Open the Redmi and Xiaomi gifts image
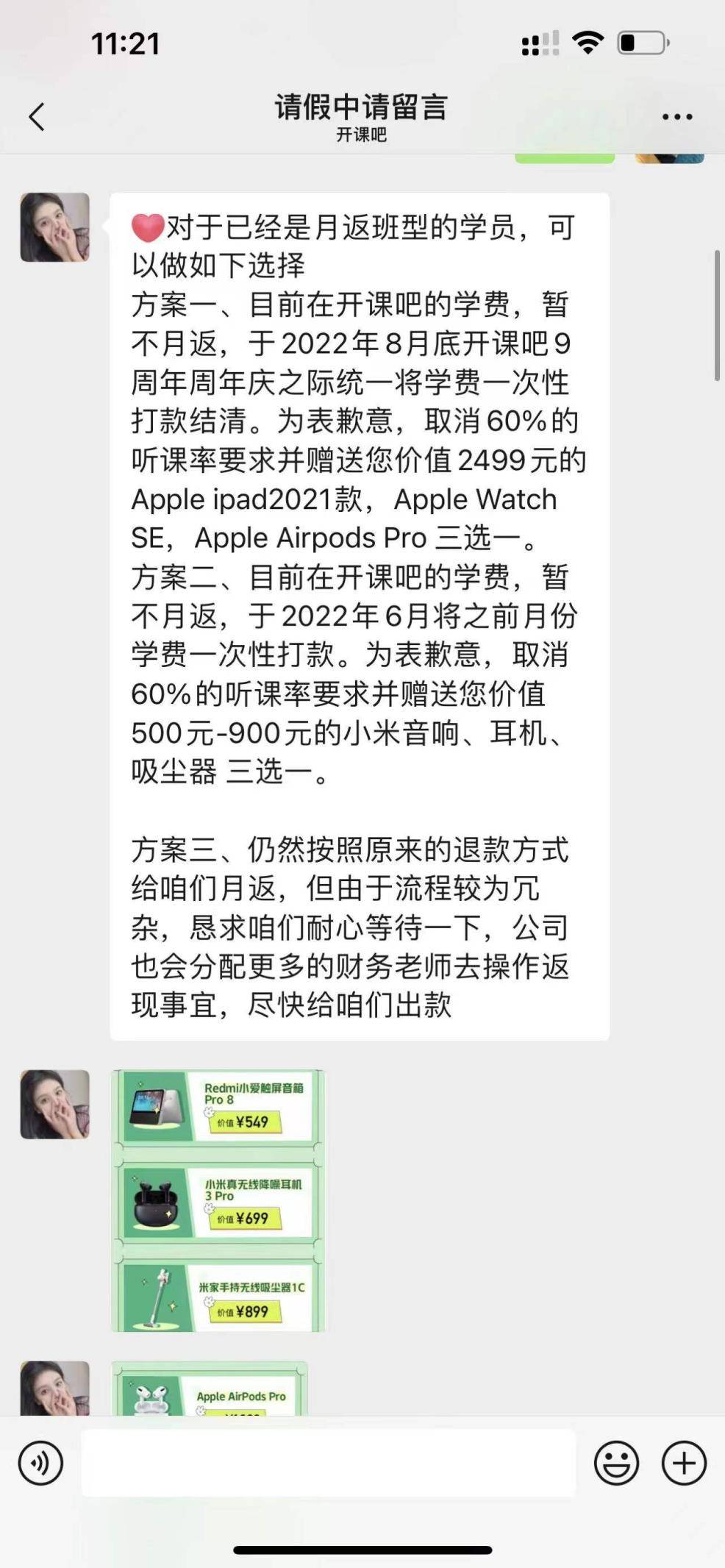725x1568 pixels. click(218, 1200)
